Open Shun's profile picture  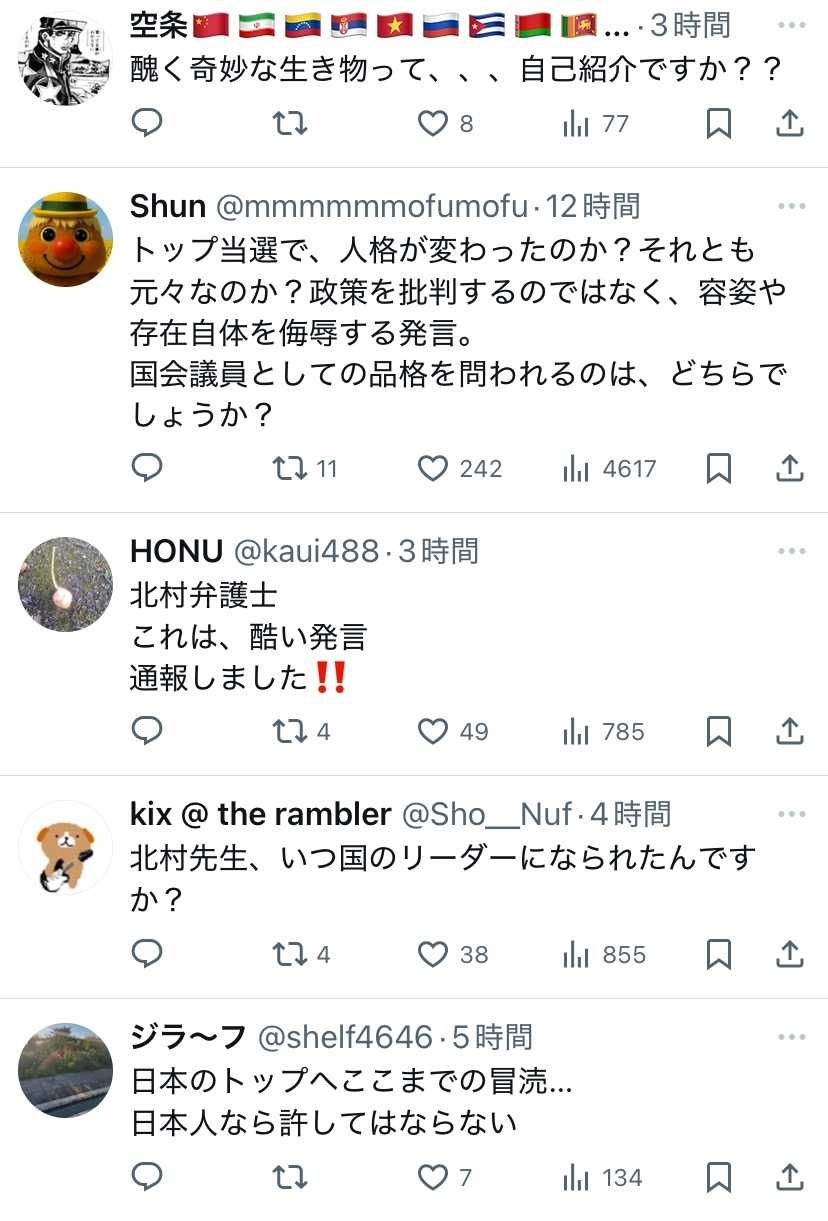[65, 240]
